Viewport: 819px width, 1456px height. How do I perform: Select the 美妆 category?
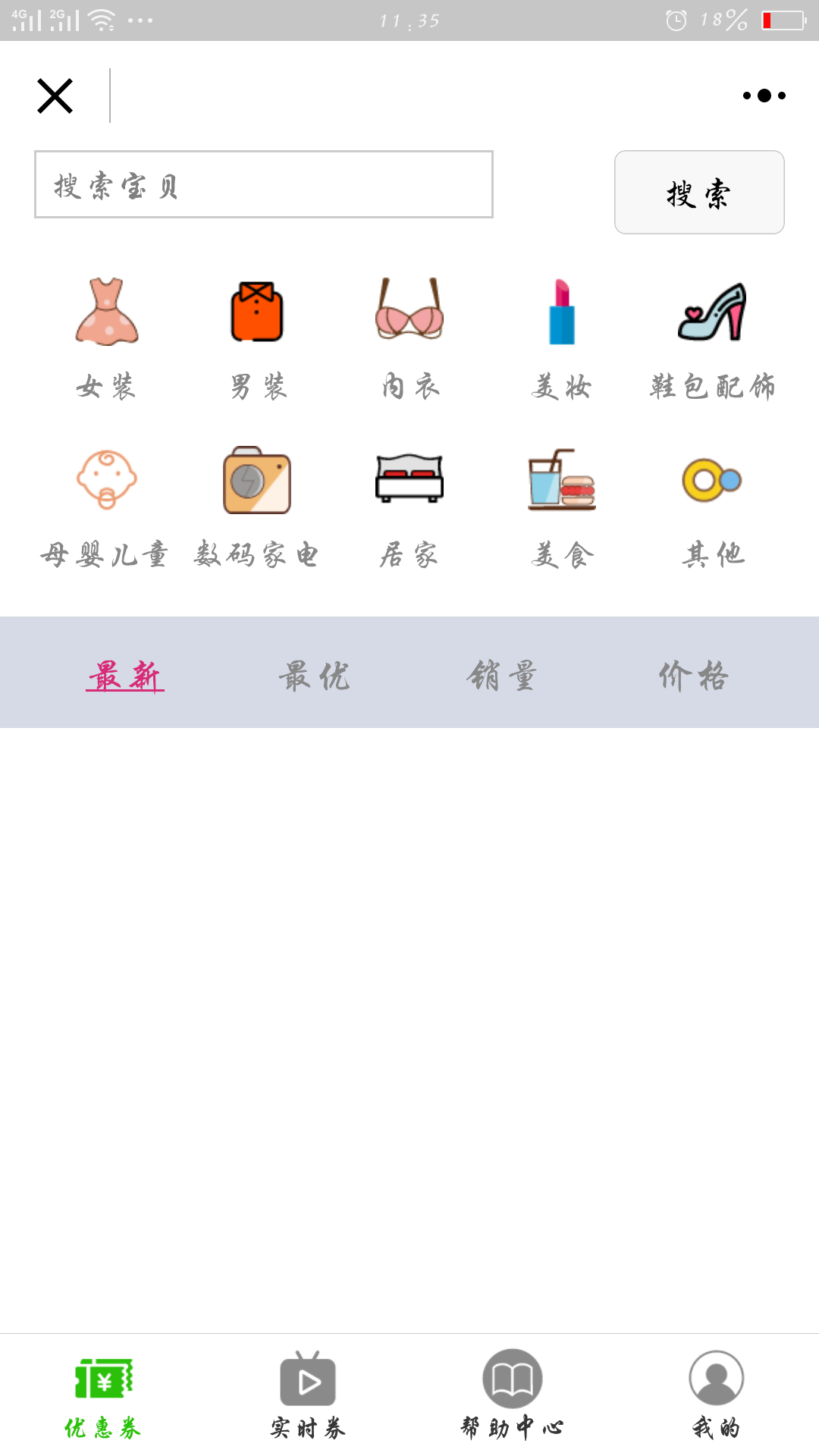click(562, 338)
